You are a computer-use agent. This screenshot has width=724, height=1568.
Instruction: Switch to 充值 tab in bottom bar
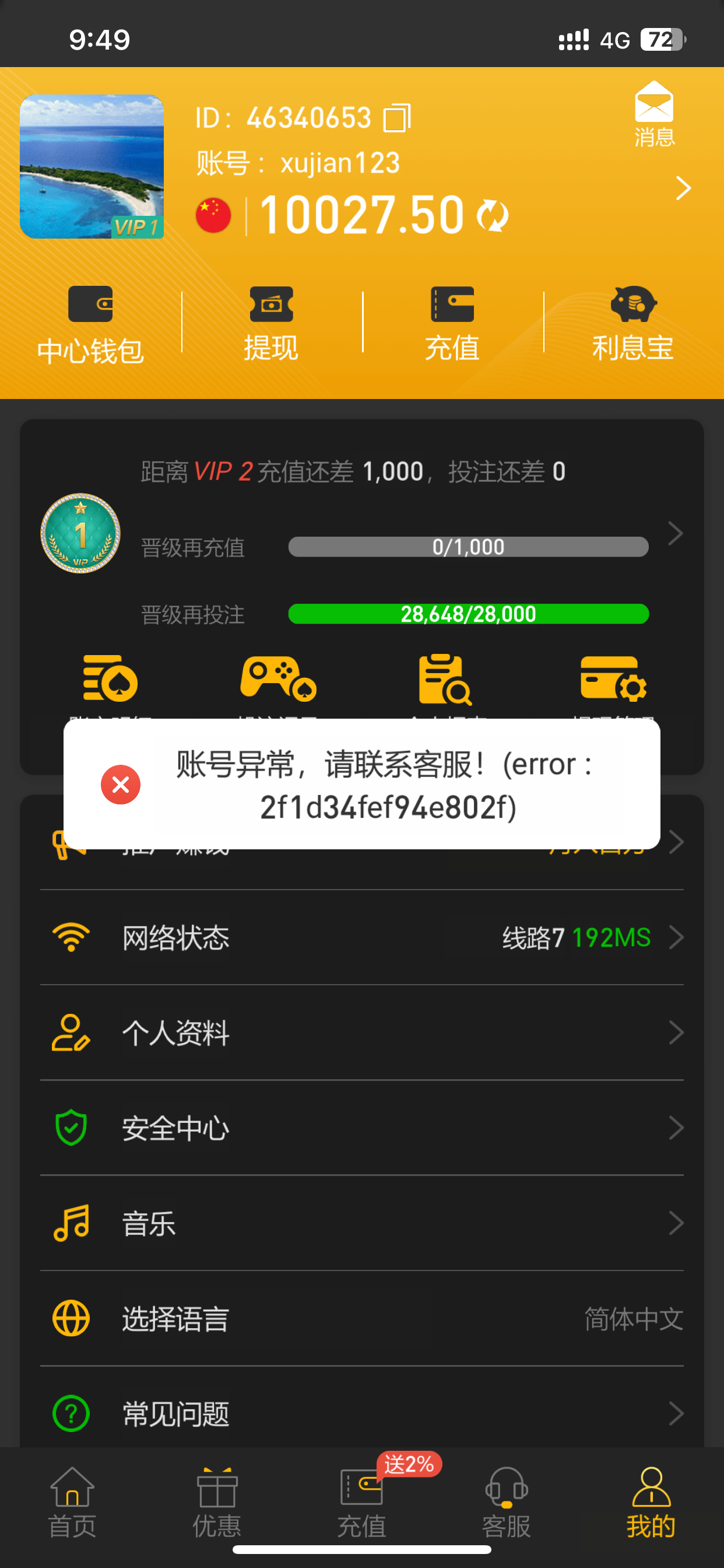362,1501
